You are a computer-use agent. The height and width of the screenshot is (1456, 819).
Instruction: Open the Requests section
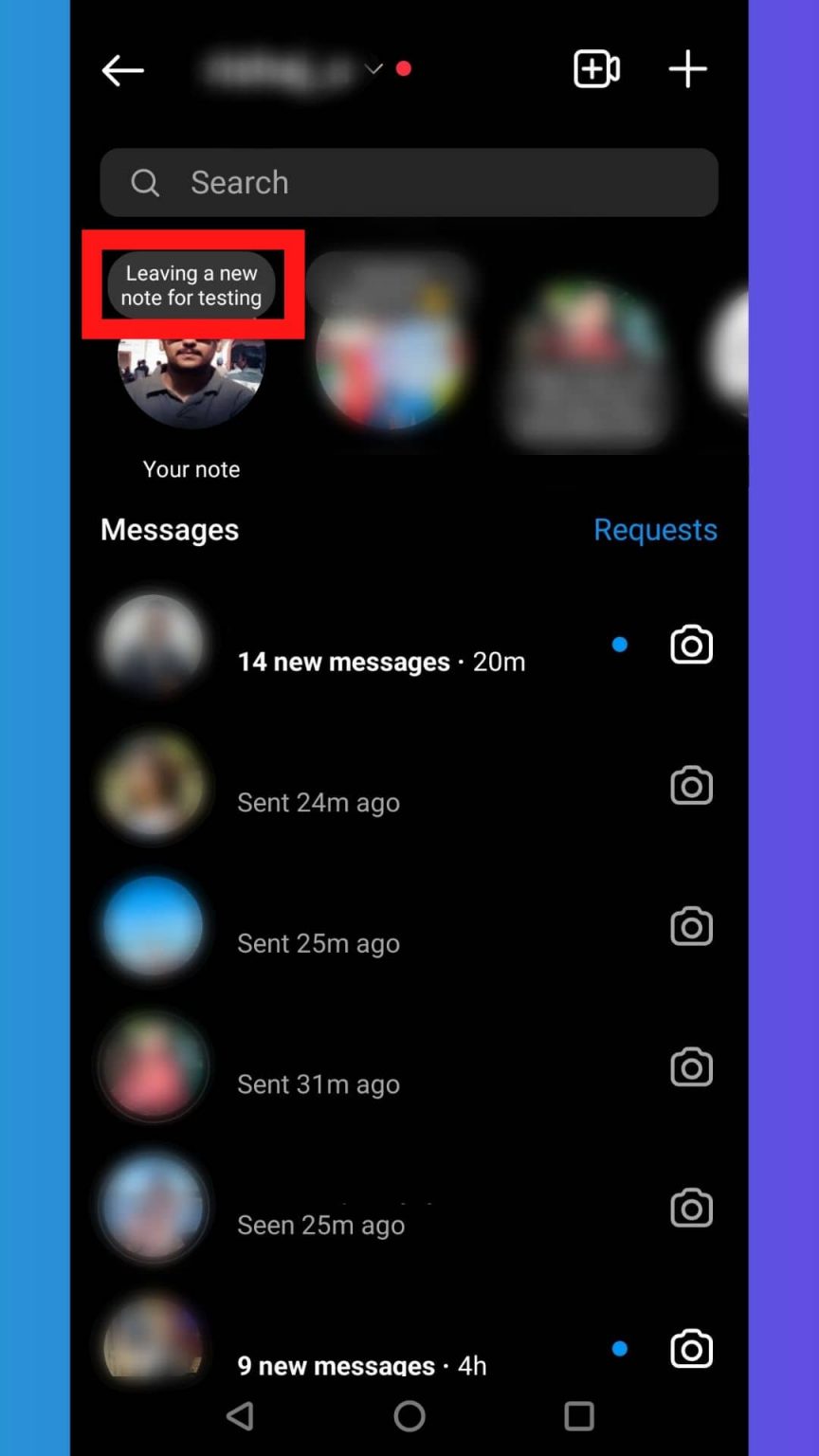click(x=656, y=530)
